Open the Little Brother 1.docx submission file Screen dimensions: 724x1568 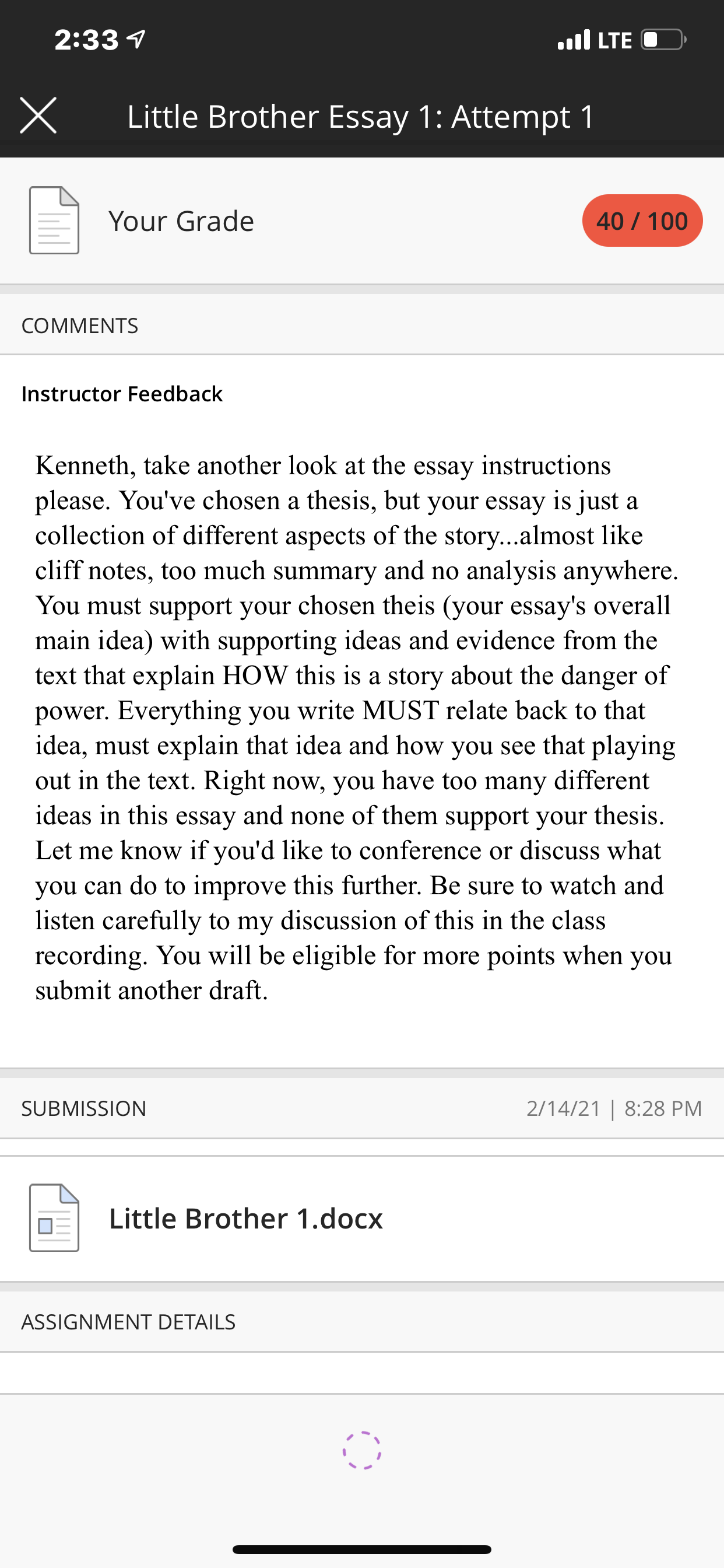pos(245,1219)
